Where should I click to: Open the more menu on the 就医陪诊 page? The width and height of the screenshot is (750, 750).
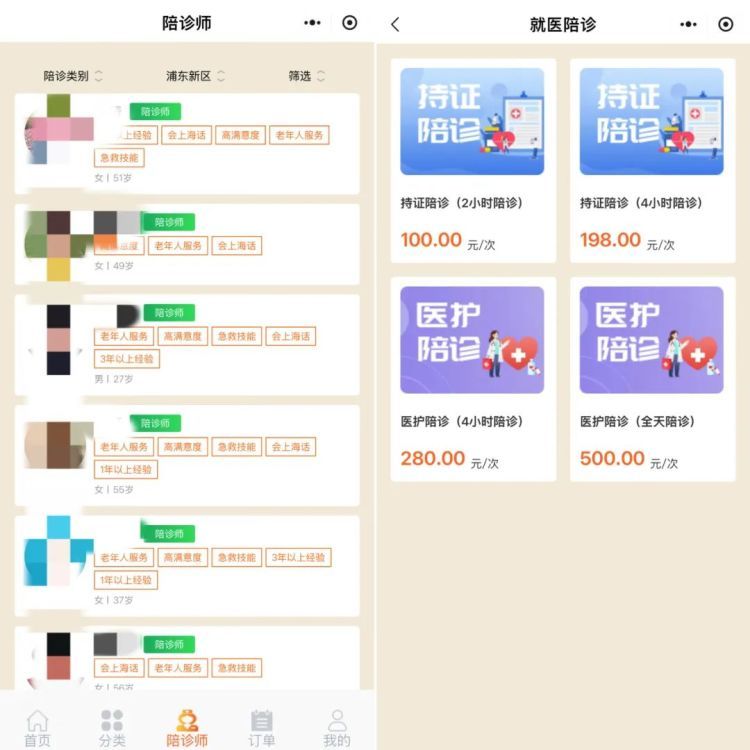[x=689, y=24]
